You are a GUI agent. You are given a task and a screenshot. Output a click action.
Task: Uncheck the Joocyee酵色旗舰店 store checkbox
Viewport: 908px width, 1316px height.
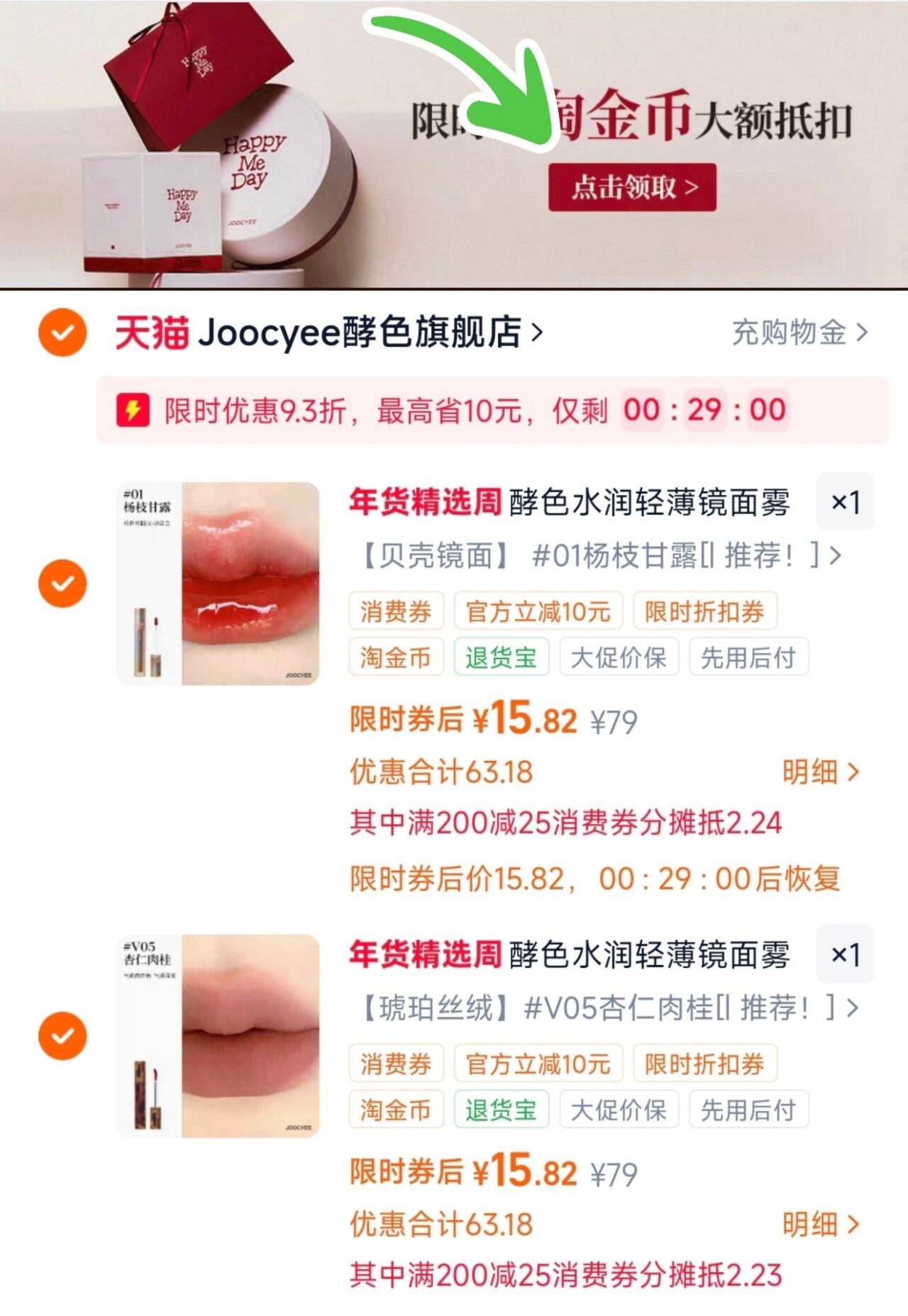(x=62, y=332)
